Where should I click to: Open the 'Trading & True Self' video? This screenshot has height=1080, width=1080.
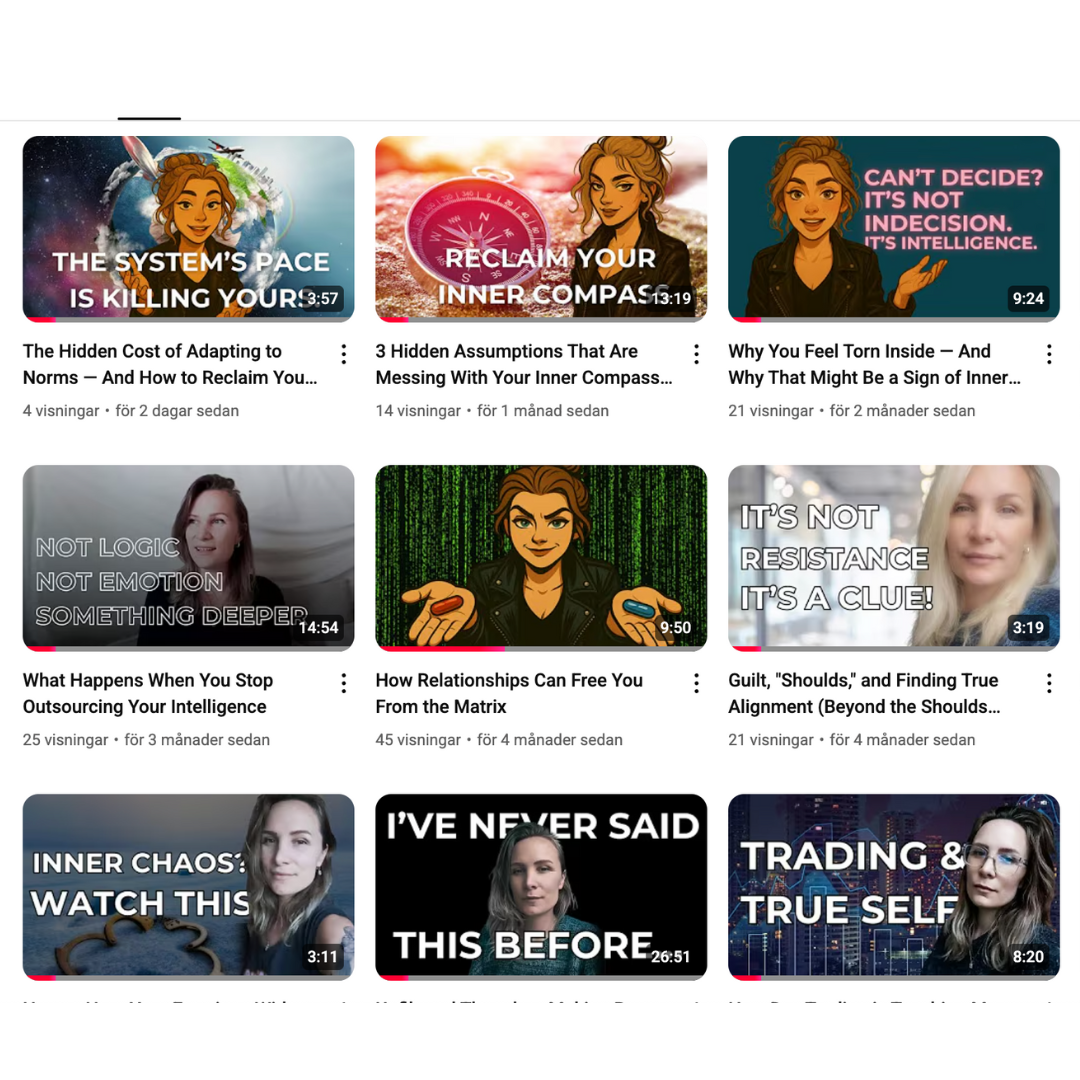tap(893, 886)
